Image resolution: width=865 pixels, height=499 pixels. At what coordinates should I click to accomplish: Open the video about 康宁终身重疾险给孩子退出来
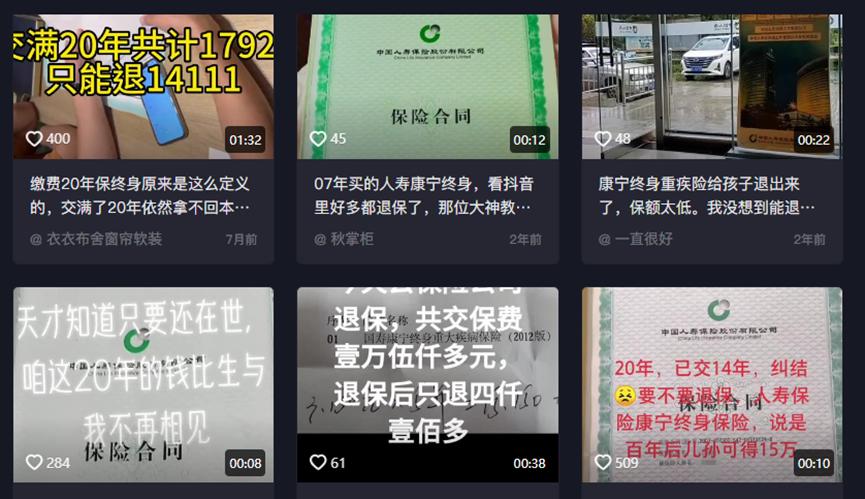(712, 85)
